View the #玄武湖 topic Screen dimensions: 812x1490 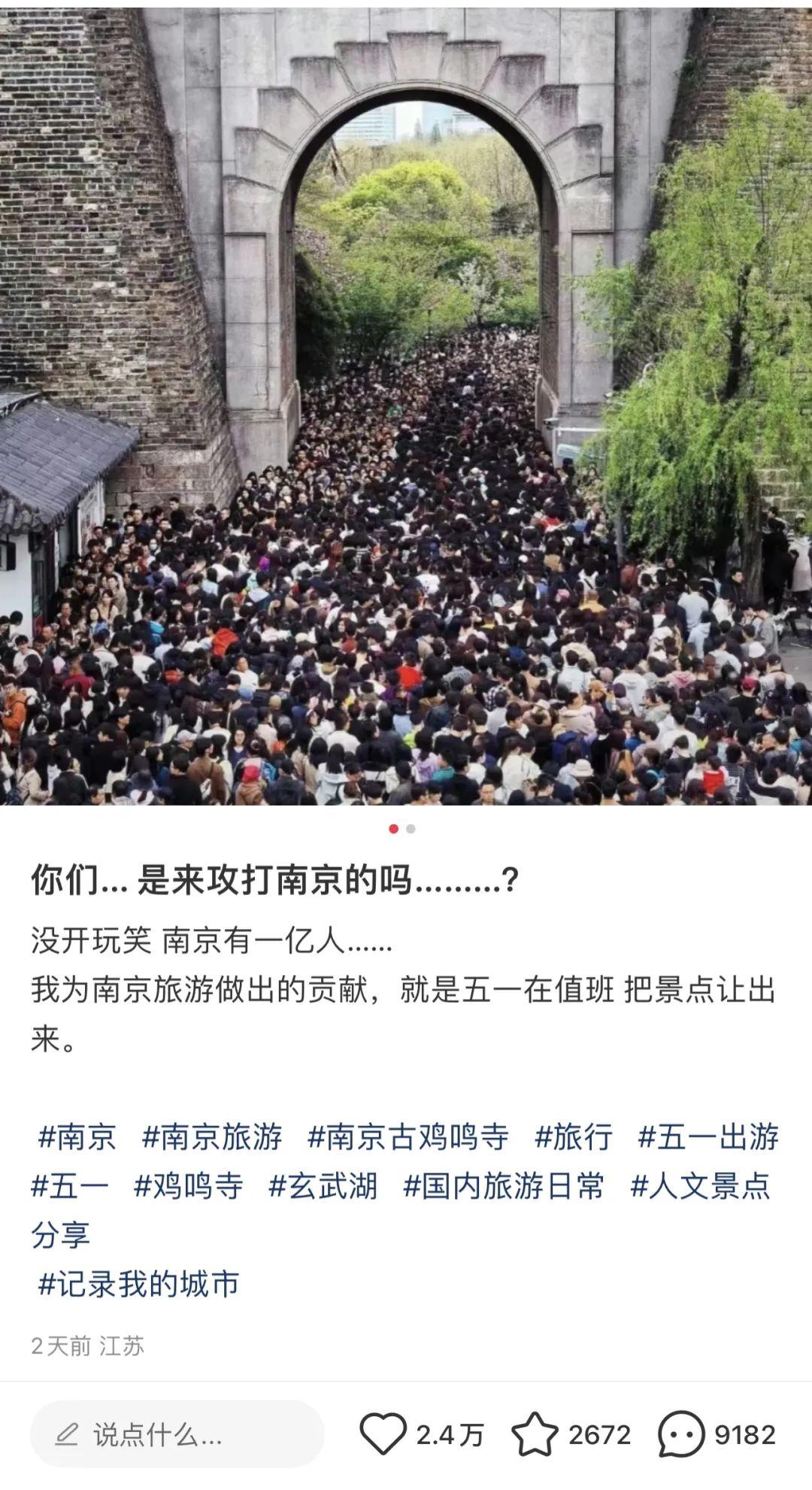[323, 1186]
